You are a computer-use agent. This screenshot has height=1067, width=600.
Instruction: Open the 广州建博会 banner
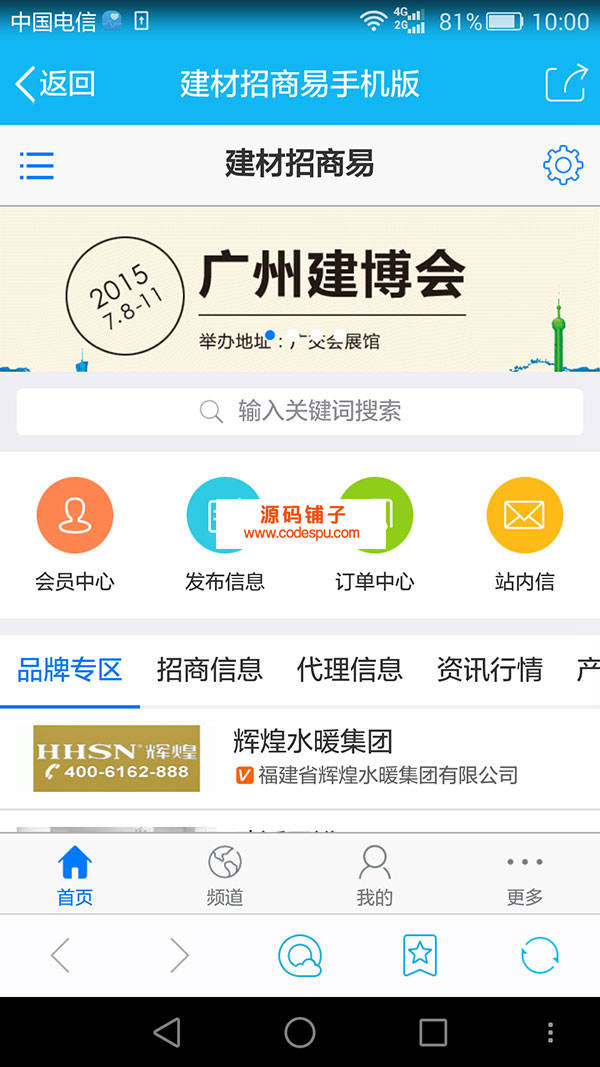click(300, 290)
